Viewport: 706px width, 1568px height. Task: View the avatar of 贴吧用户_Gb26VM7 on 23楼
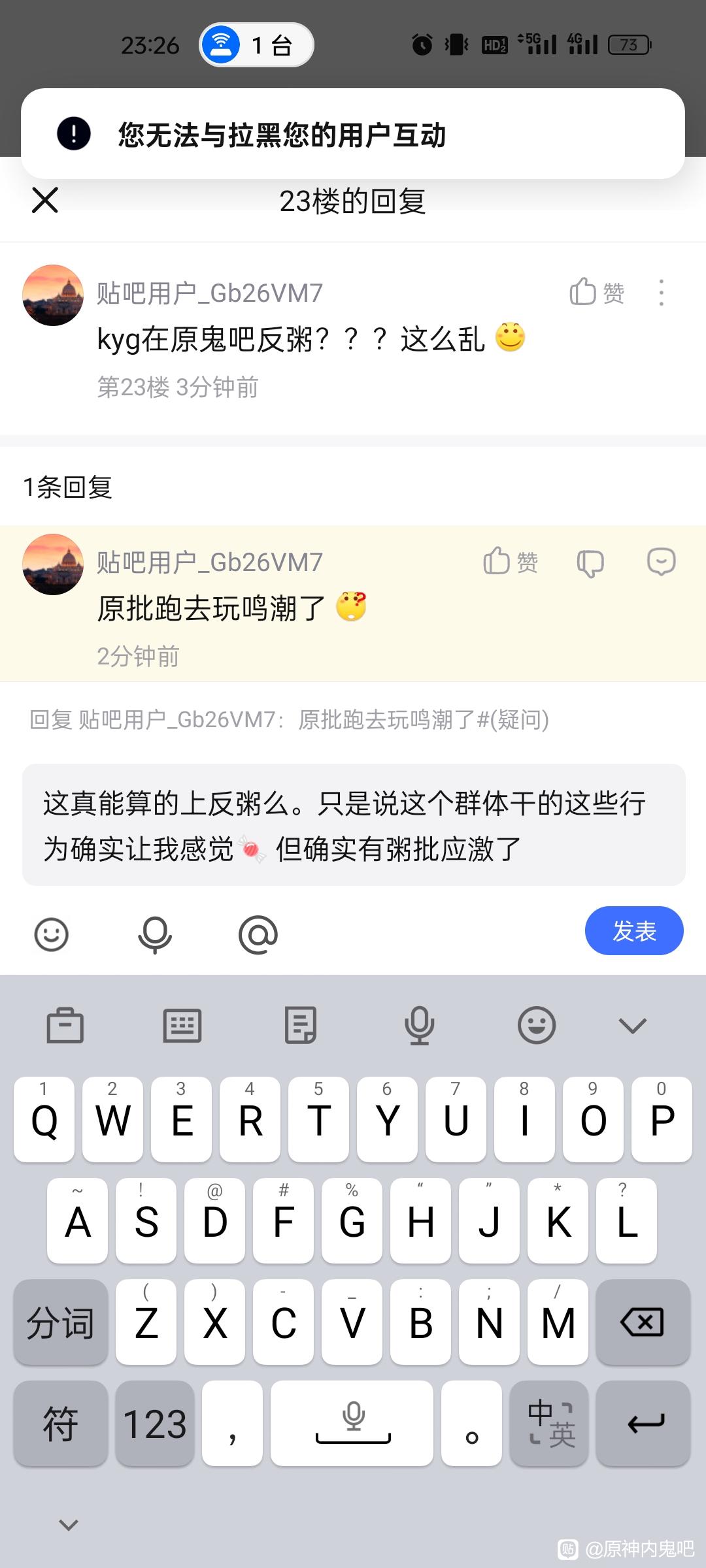[53, 295]
